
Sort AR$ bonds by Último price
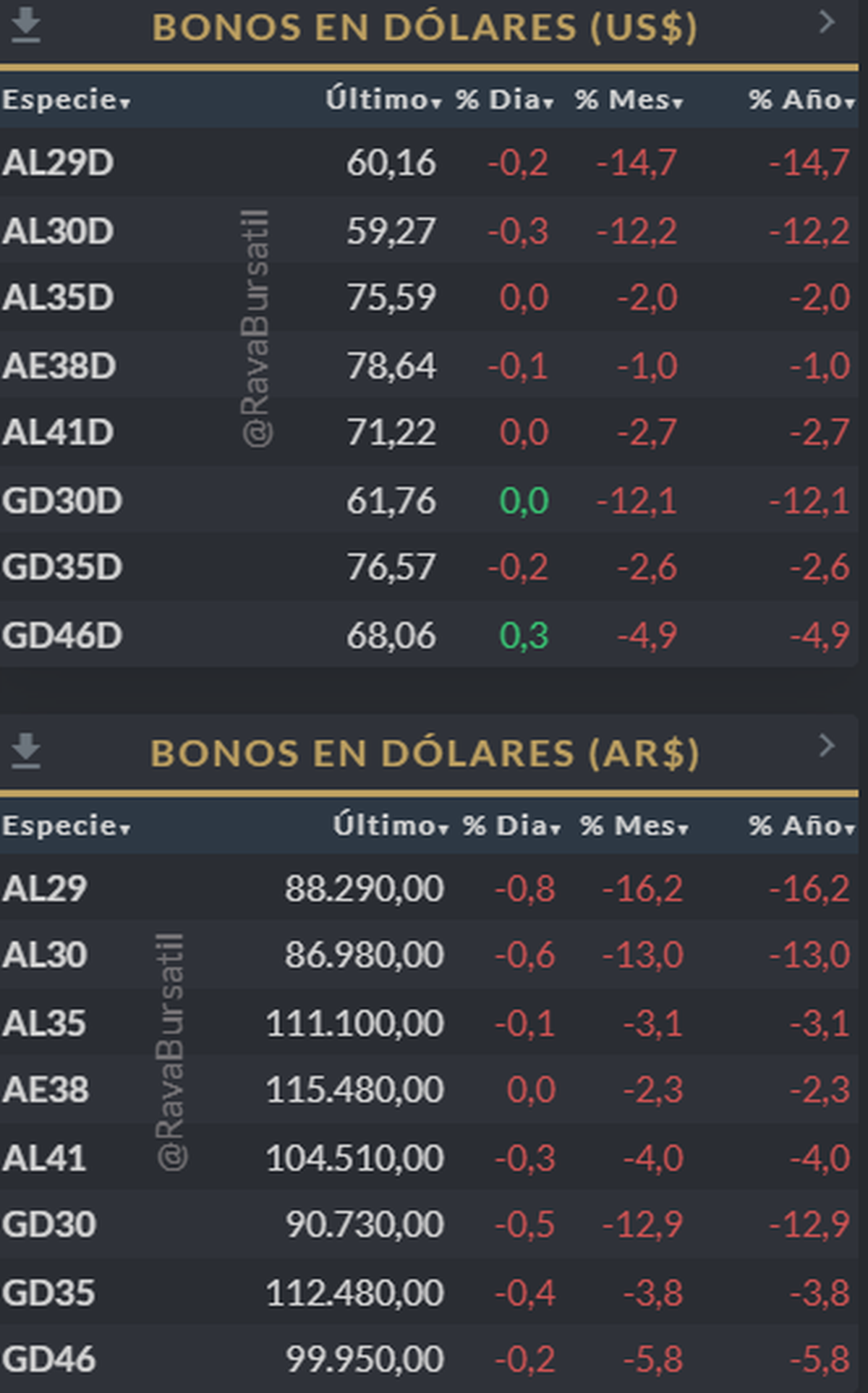click(390, 826)
